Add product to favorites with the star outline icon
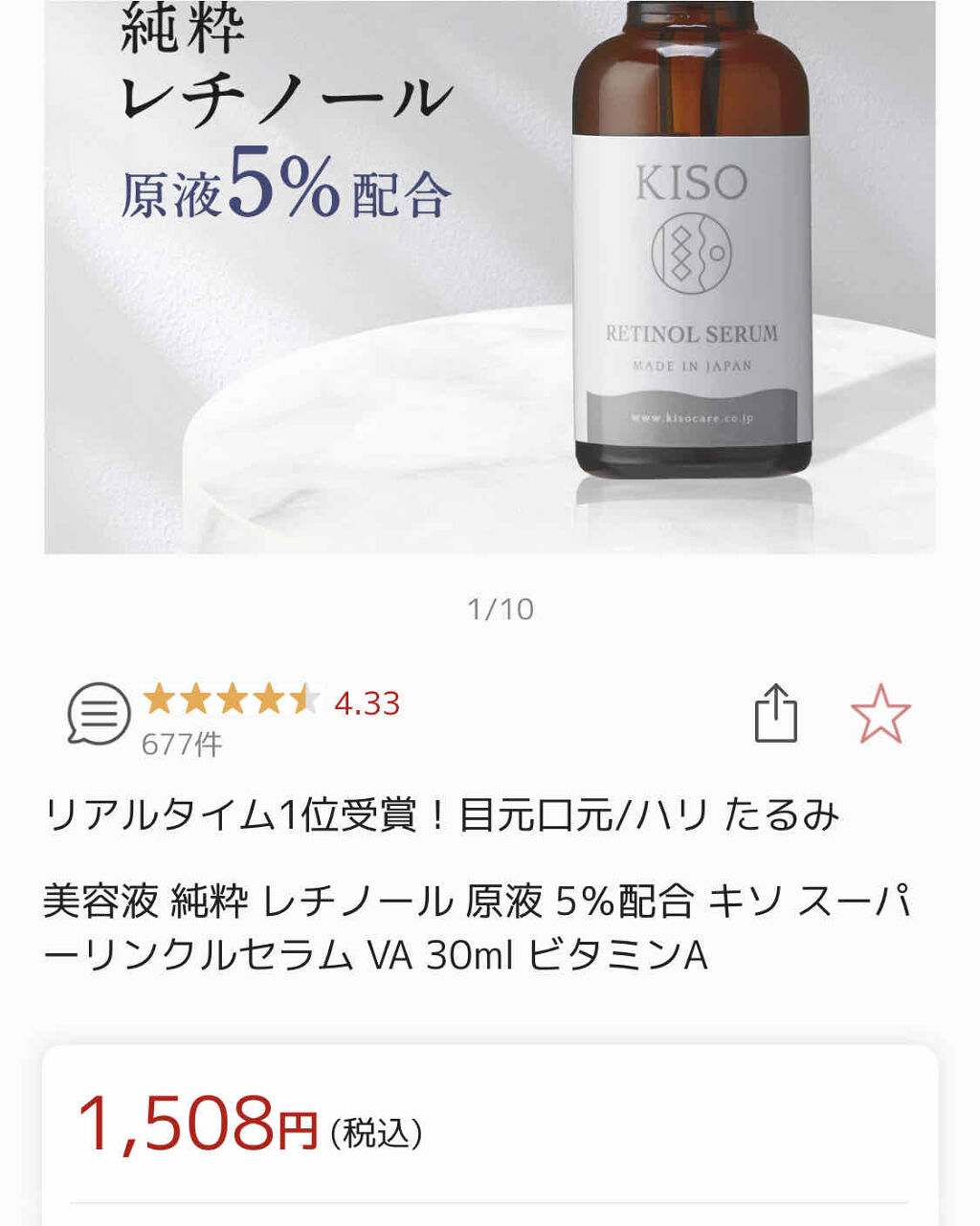This screenshot has width=980, height=1226. click(x=882, y=712)
